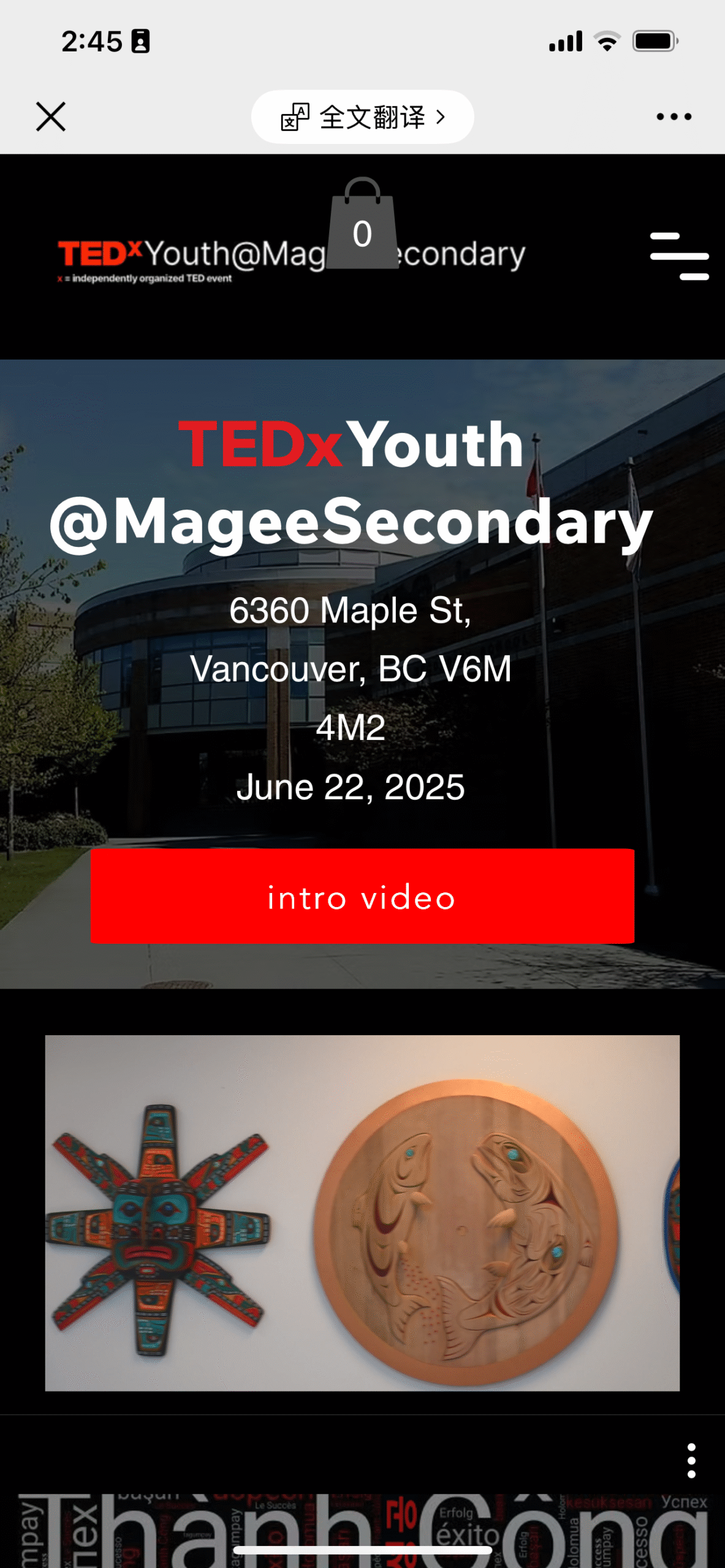Tap the full-text translate pill
725x1568 pixels.
(362, 116)
